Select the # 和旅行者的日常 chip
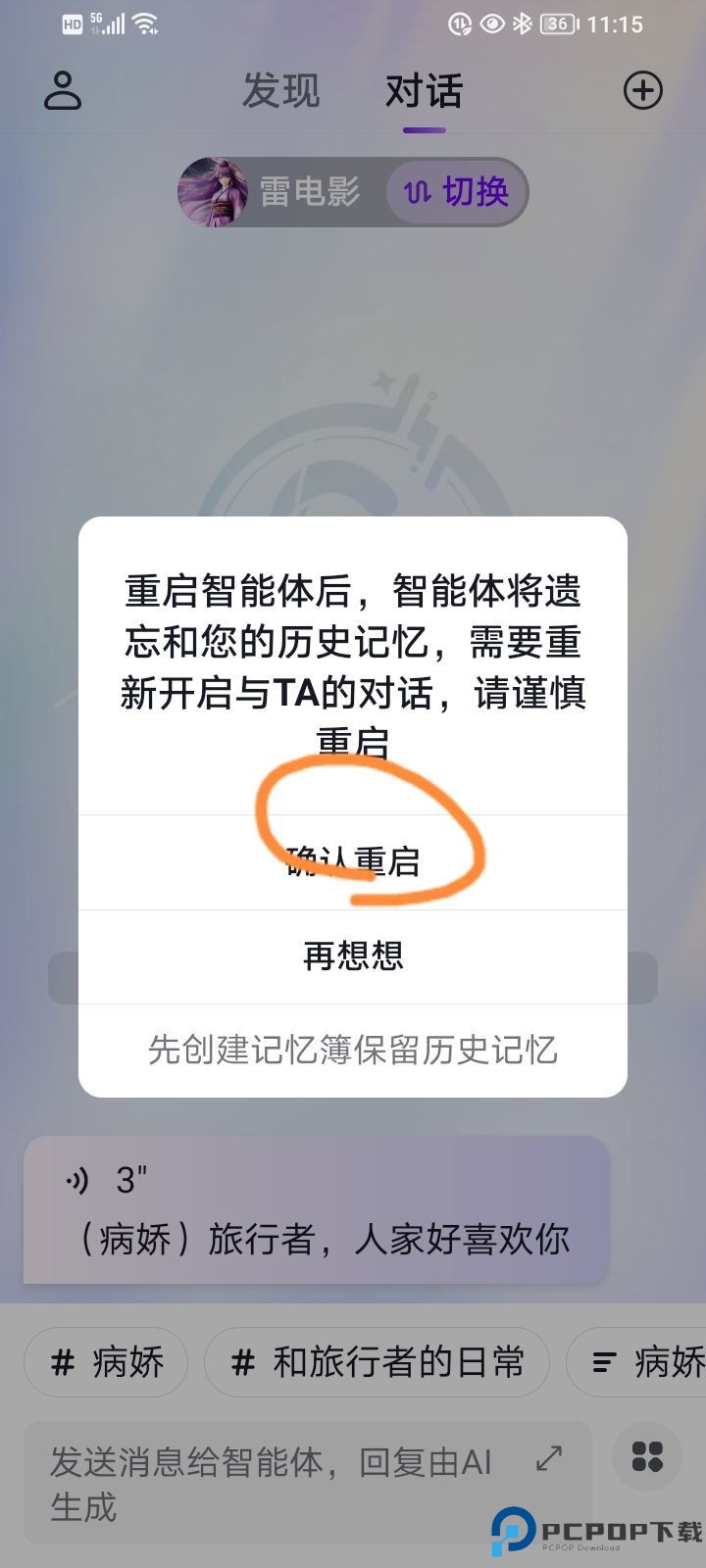706x1568 pixels. click(x=377, y=1362)
